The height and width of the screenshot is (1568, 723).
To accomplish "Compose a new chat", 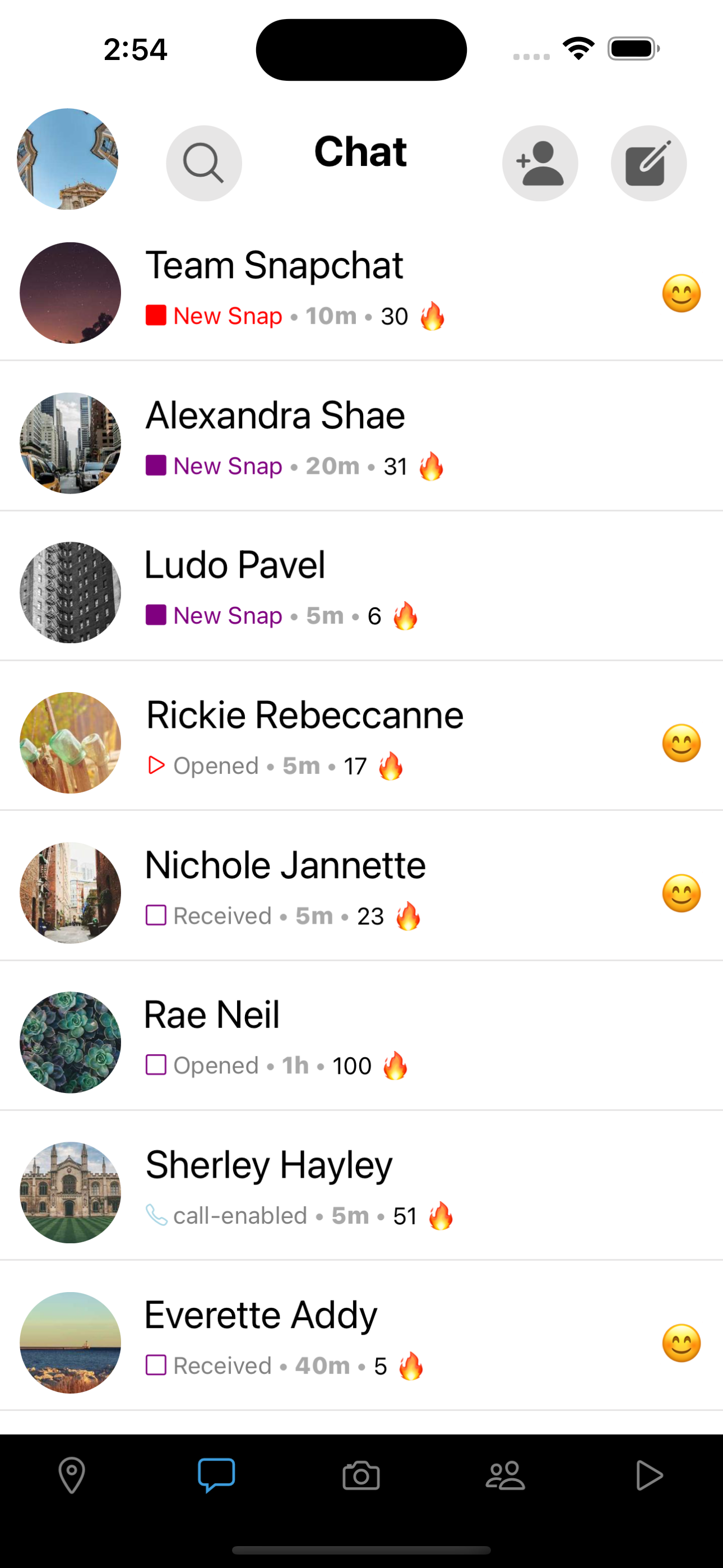I will (x=648, y=163).
